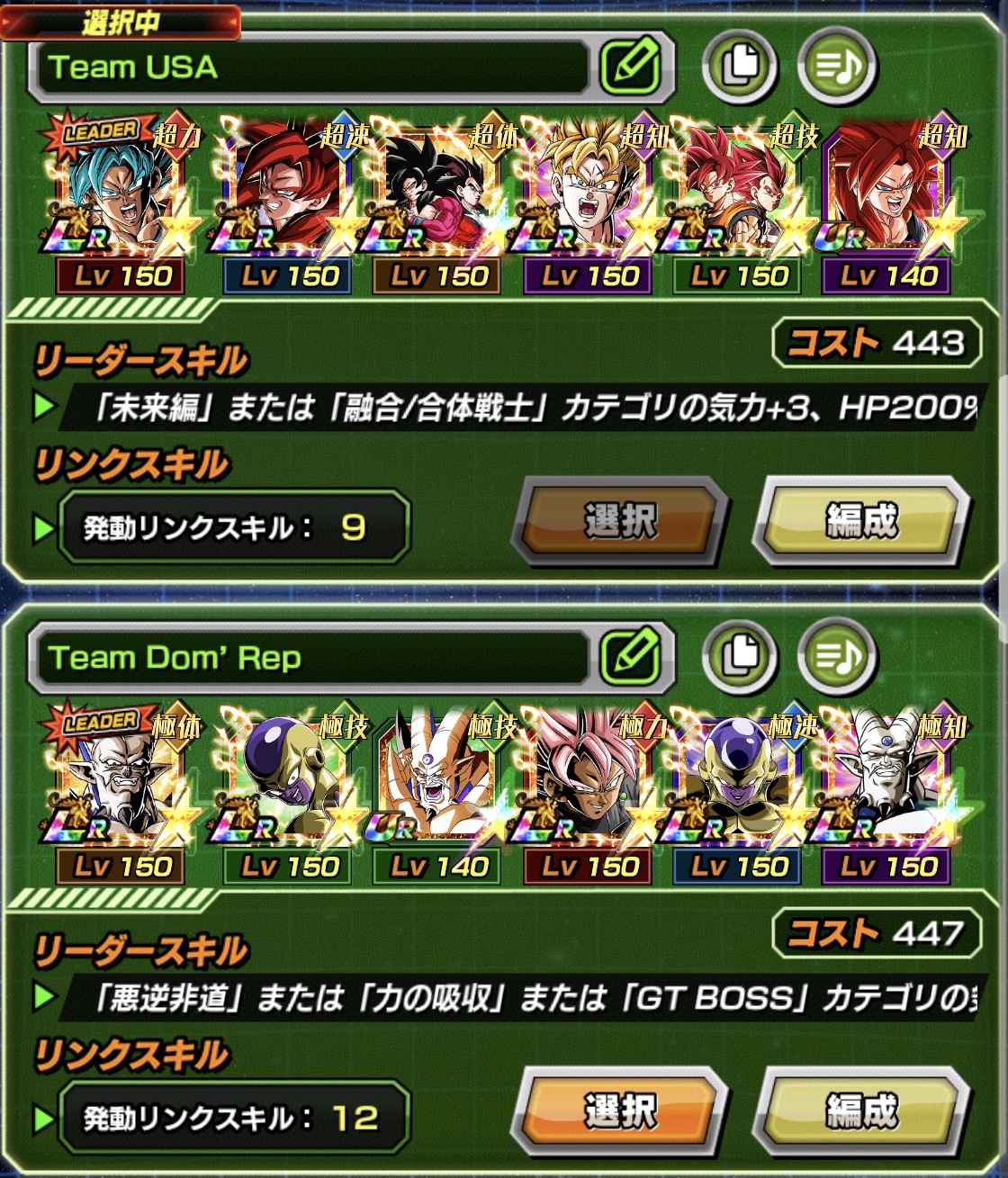
Task: Open music settings for Team USA
Action: (x=836, y=65)
